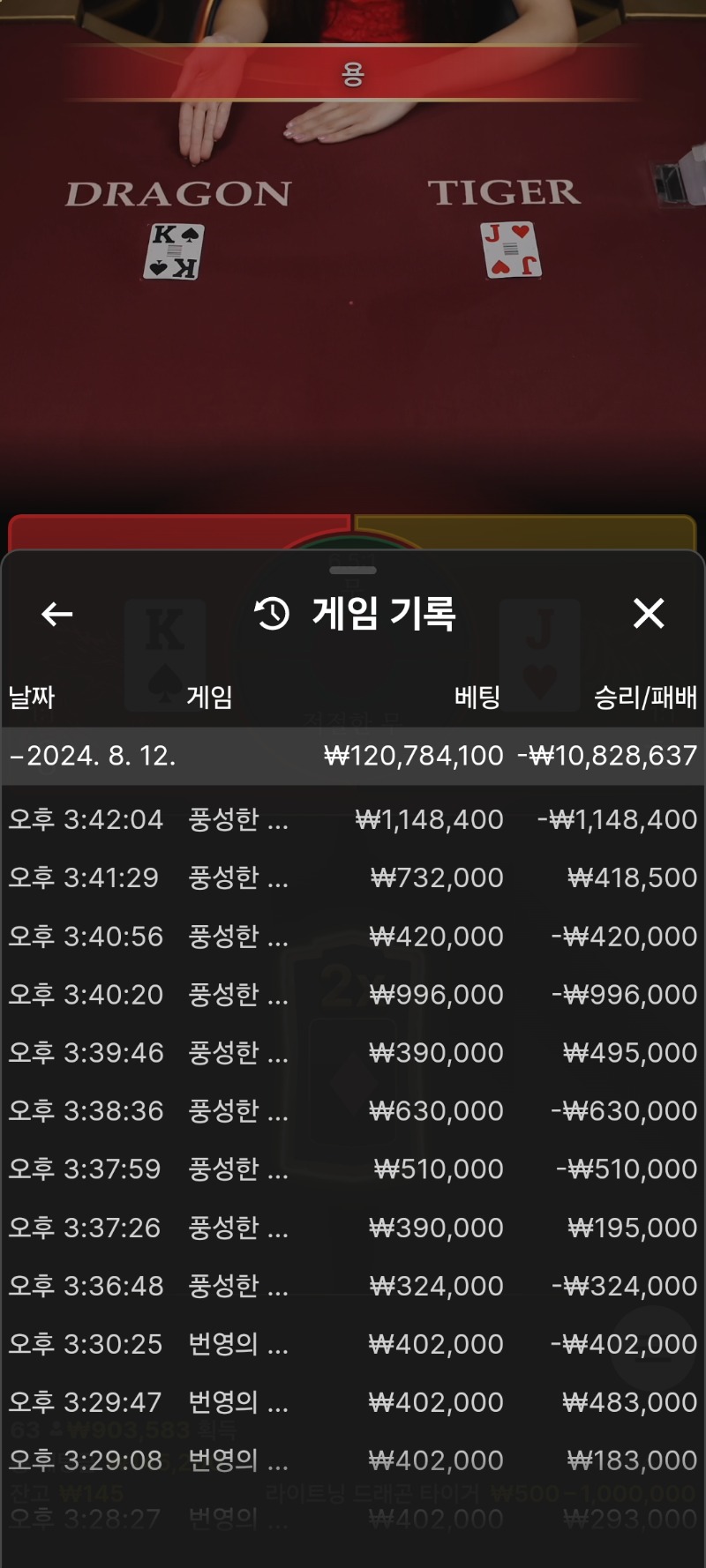This screenshot has width=706, height=1568.
Task: Open the 오후 3:41:29 game record
Action: tap(353, 877)
